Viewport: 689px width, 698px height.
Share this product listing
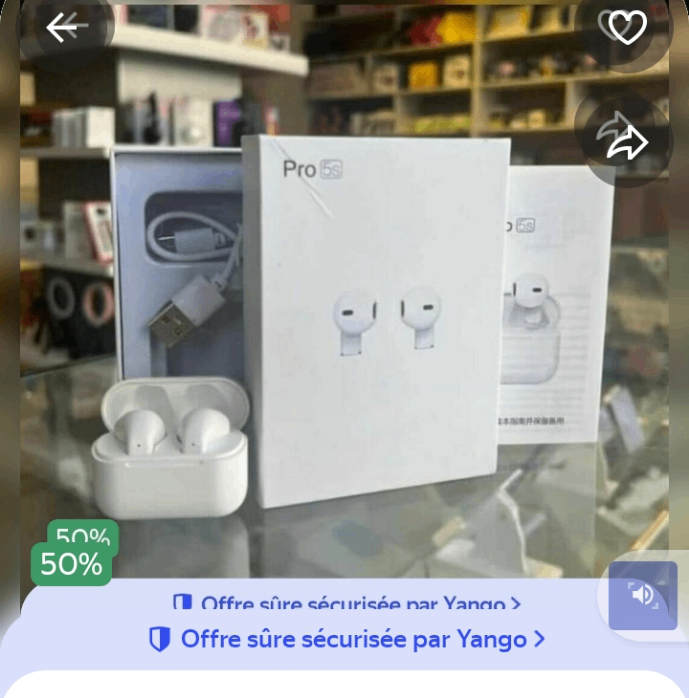pyautogui.click(x=627, y=141)
